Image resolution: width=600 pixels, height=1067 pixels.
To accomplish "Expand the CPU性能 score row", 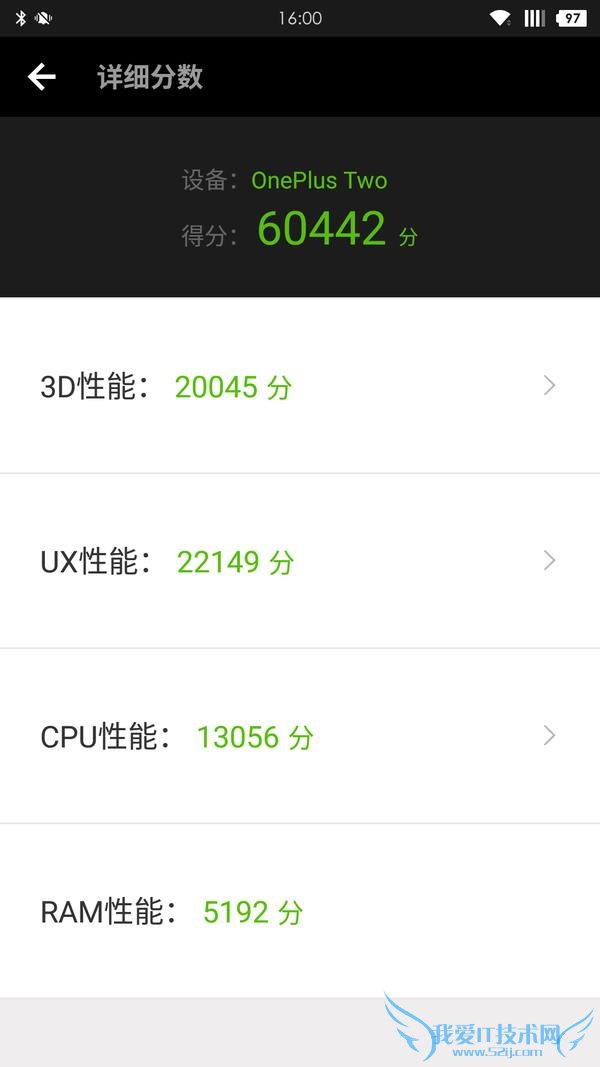I will pos(300,737).
